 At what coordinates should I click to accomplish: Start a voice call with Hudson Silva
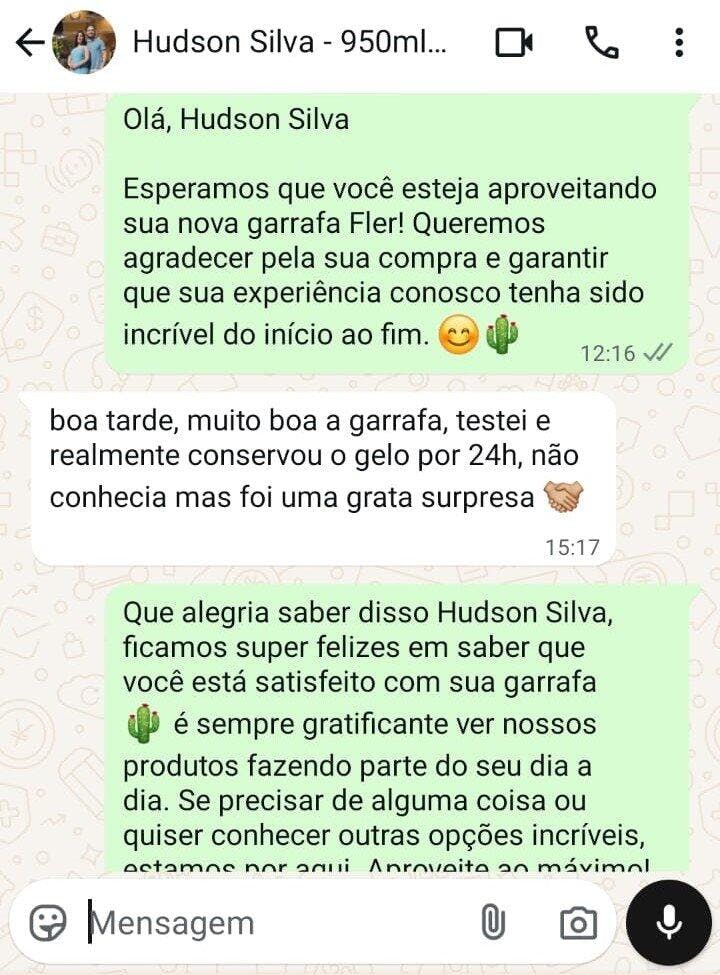tap(601, 43)
